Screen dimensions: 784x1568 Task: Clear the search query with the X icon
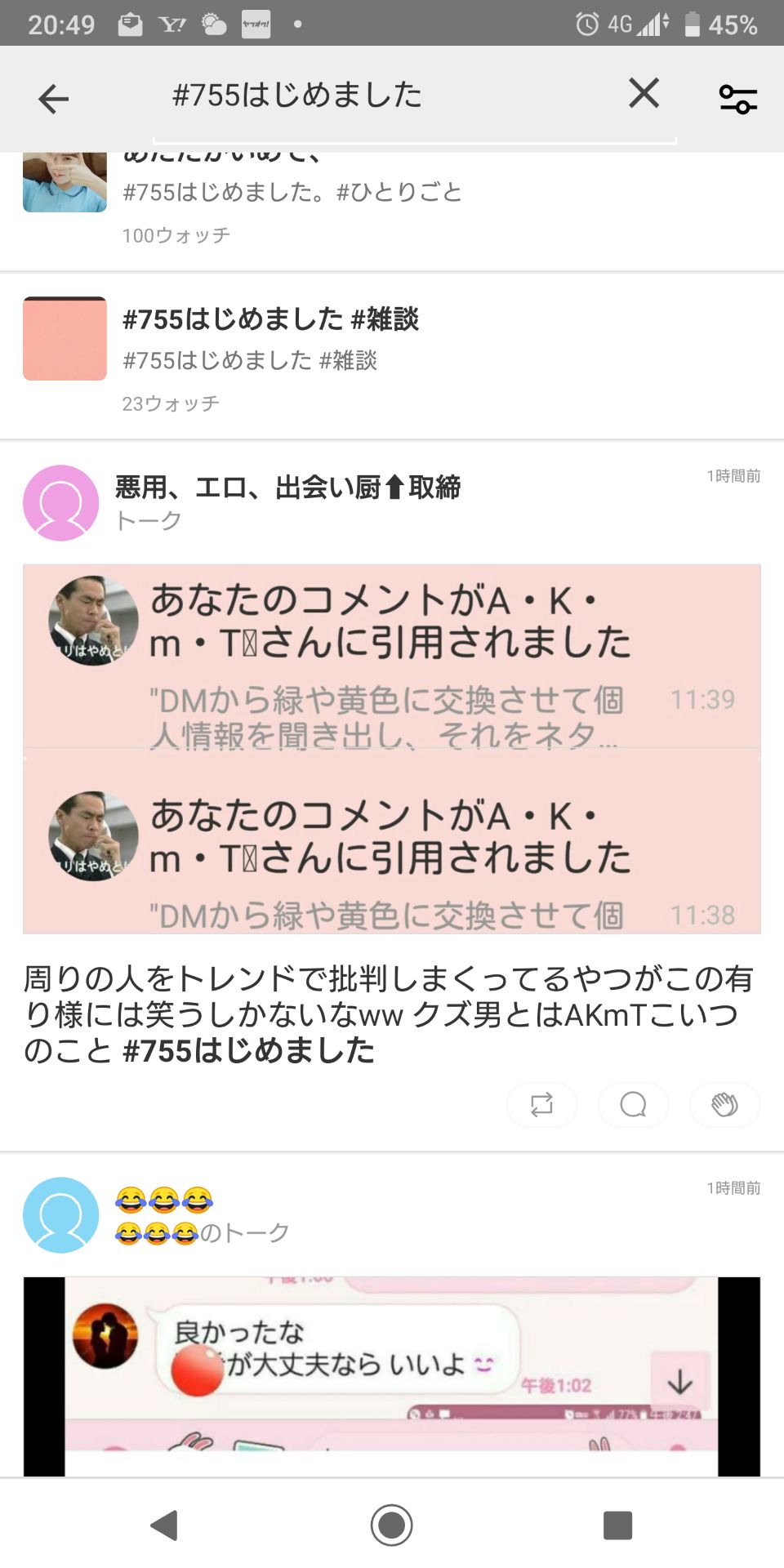[643, 94]
